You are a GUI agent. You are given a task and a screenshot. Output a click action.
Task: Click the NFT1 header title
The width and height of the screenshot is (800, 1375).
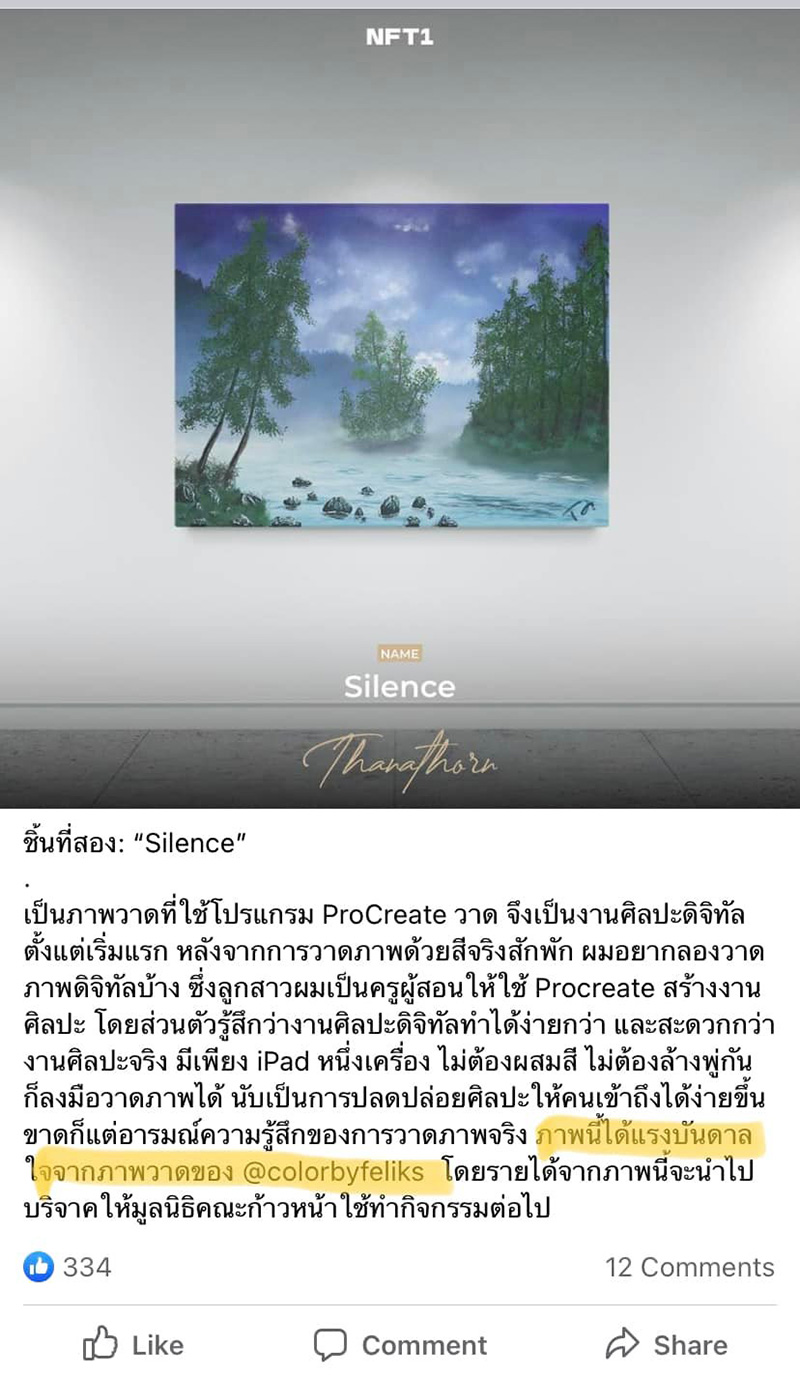click(399, 37)
